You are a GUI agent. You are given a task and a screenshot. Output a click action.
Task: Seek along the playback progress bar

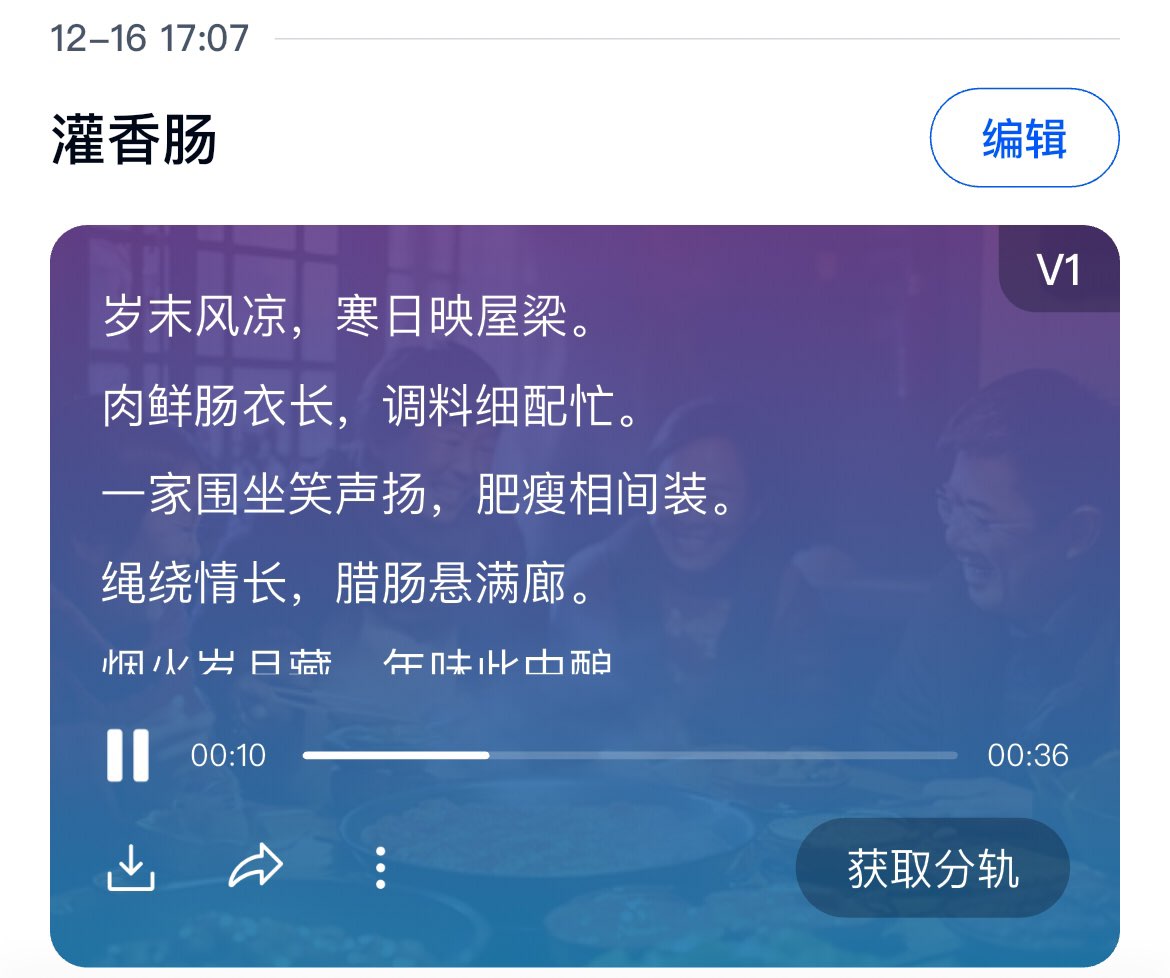coord(629,755)
